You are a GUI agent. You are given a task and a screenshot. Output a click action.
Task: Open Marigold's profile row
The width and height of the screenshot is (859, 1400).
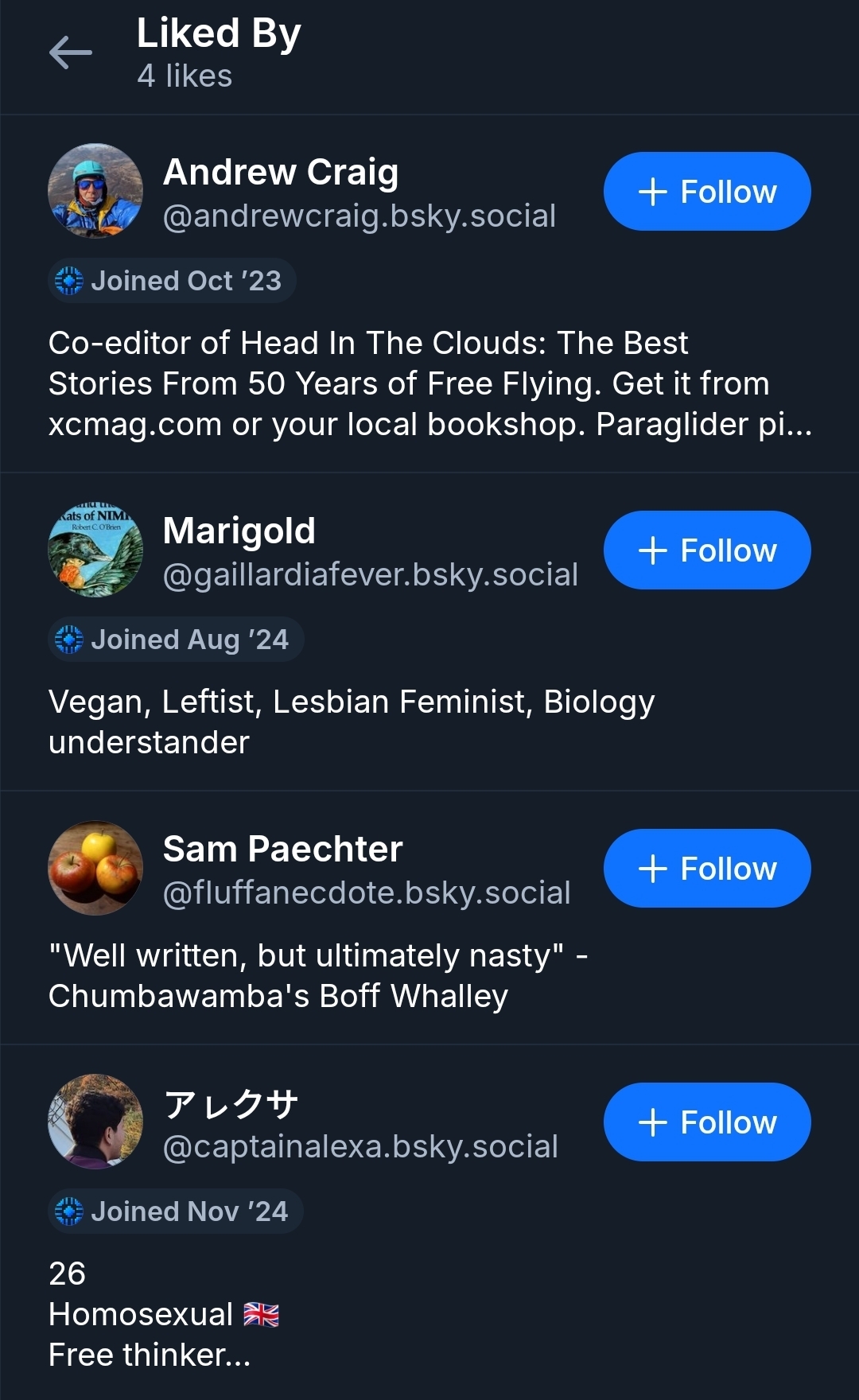tap(239, 531)
